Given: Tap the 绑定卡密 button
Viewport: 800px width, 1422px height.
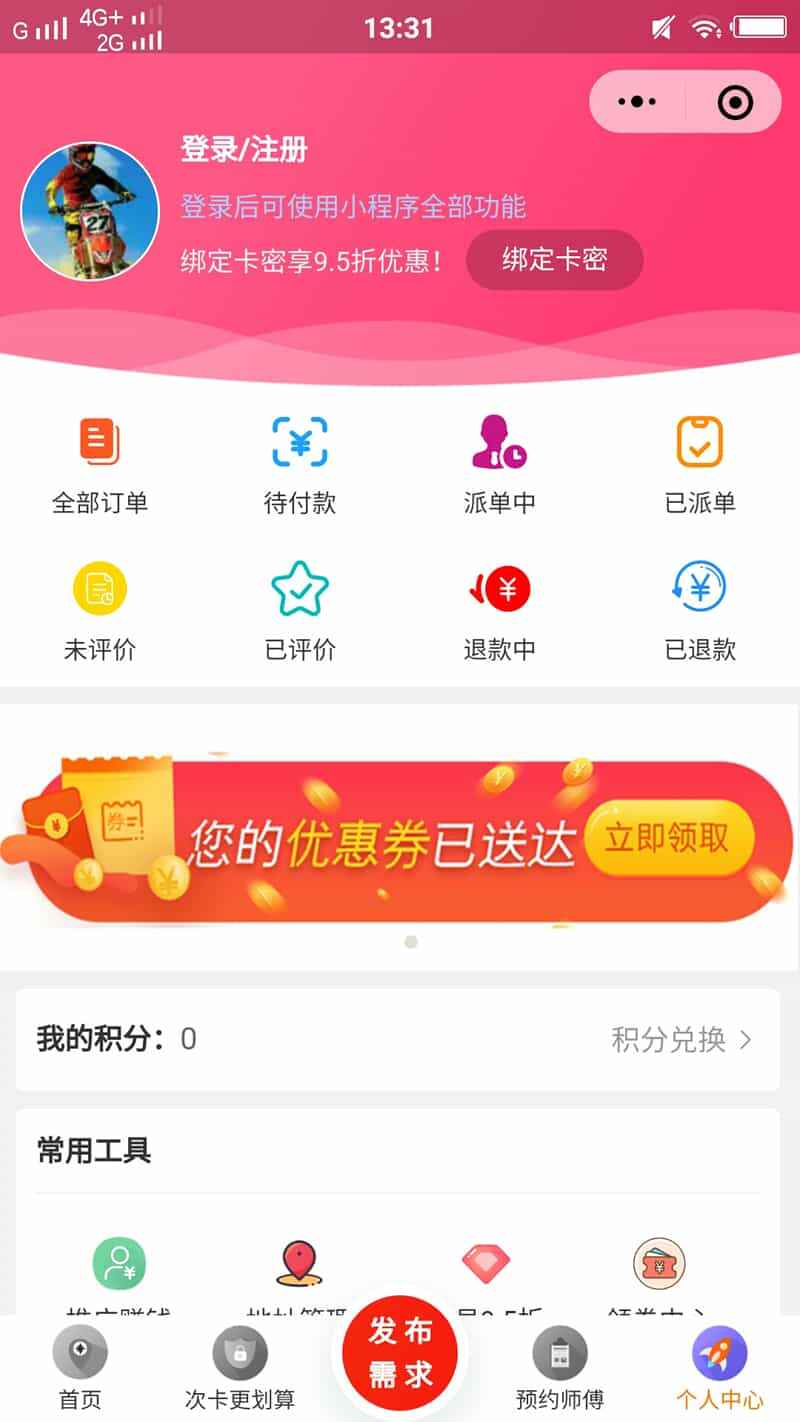Looking at the screenshot, I should [554, 260].
